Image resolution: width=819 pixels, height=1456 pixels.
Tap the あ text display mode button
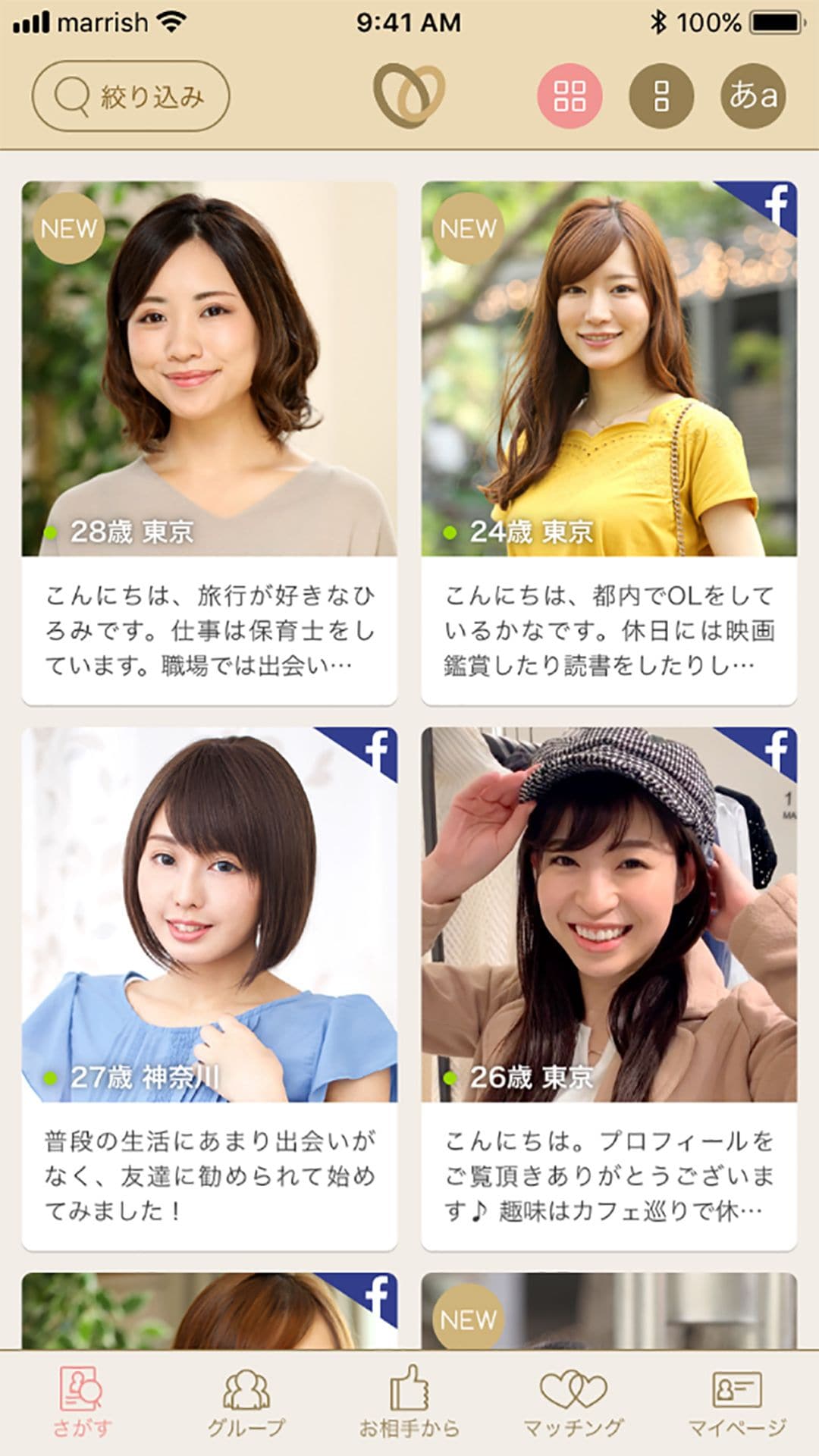click(x=753, y=96)
